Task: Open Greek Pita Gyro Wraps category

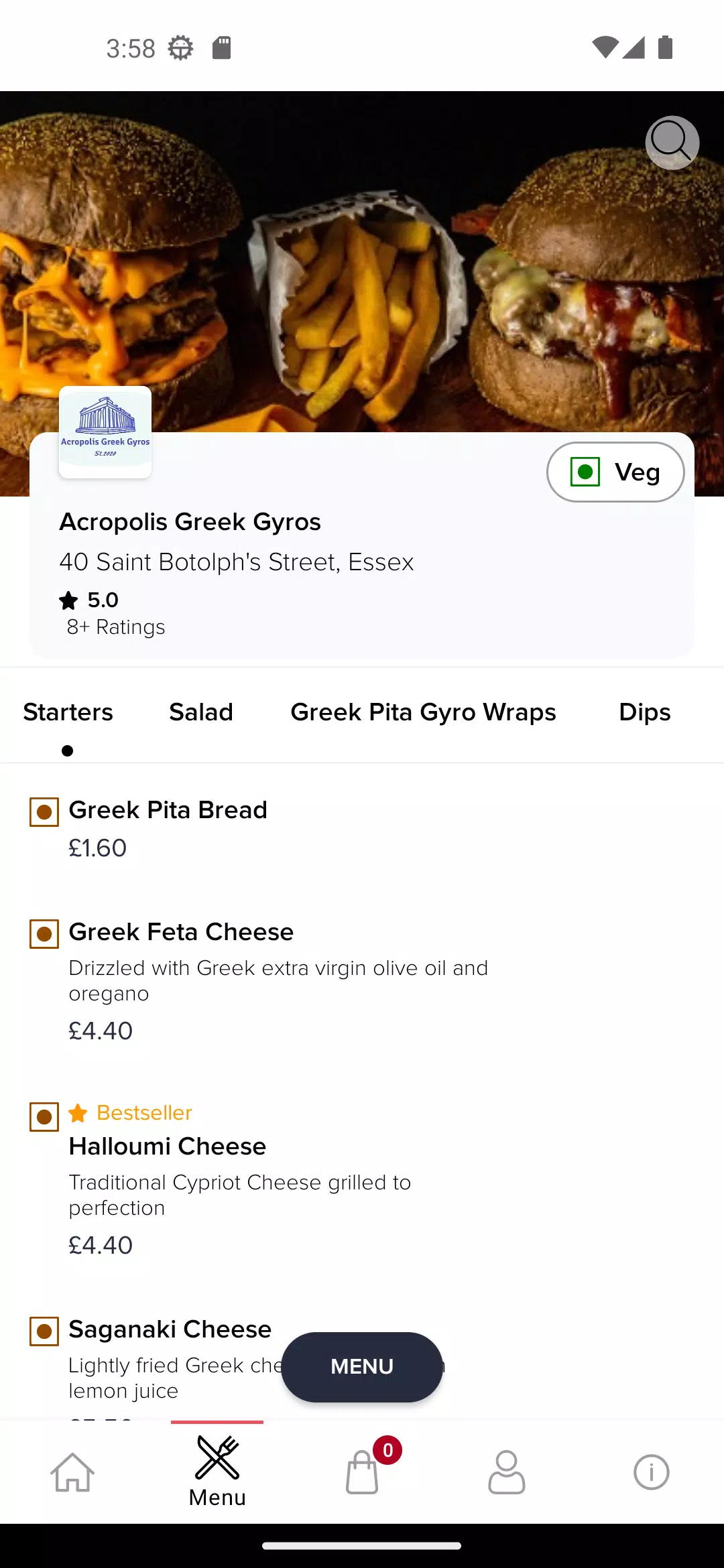Action: pyautogui.click(x=423, y=712)
